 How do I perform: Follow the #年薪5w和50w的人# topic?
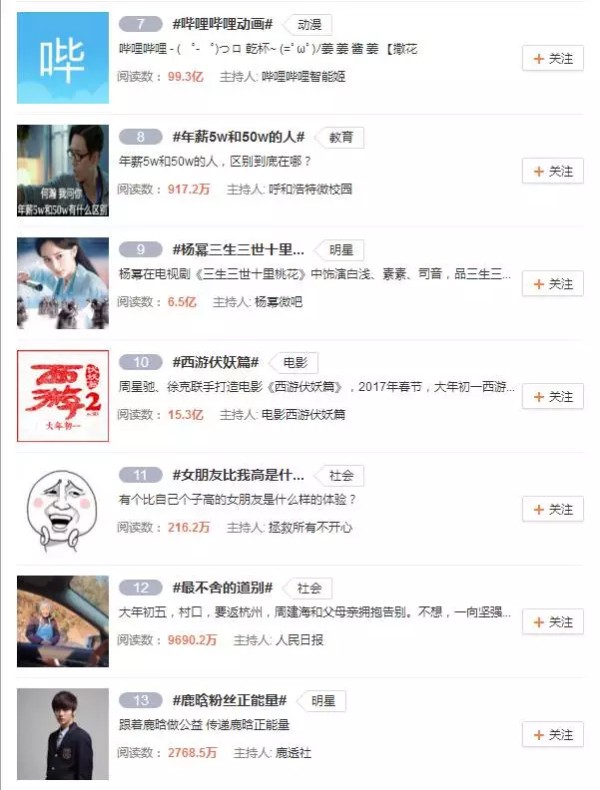(553, 172)
